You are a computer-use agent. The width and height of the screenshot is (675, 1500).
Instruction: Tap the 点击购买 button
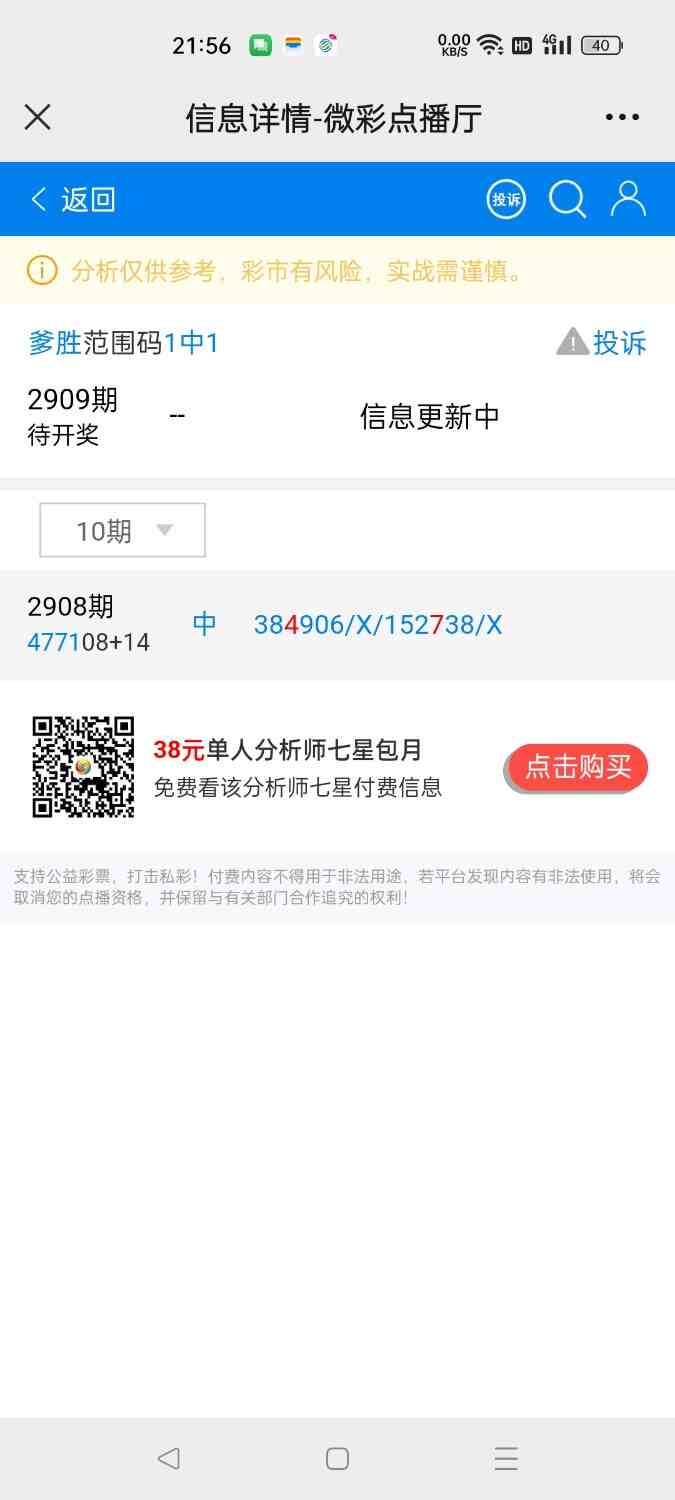coord(577,768)
